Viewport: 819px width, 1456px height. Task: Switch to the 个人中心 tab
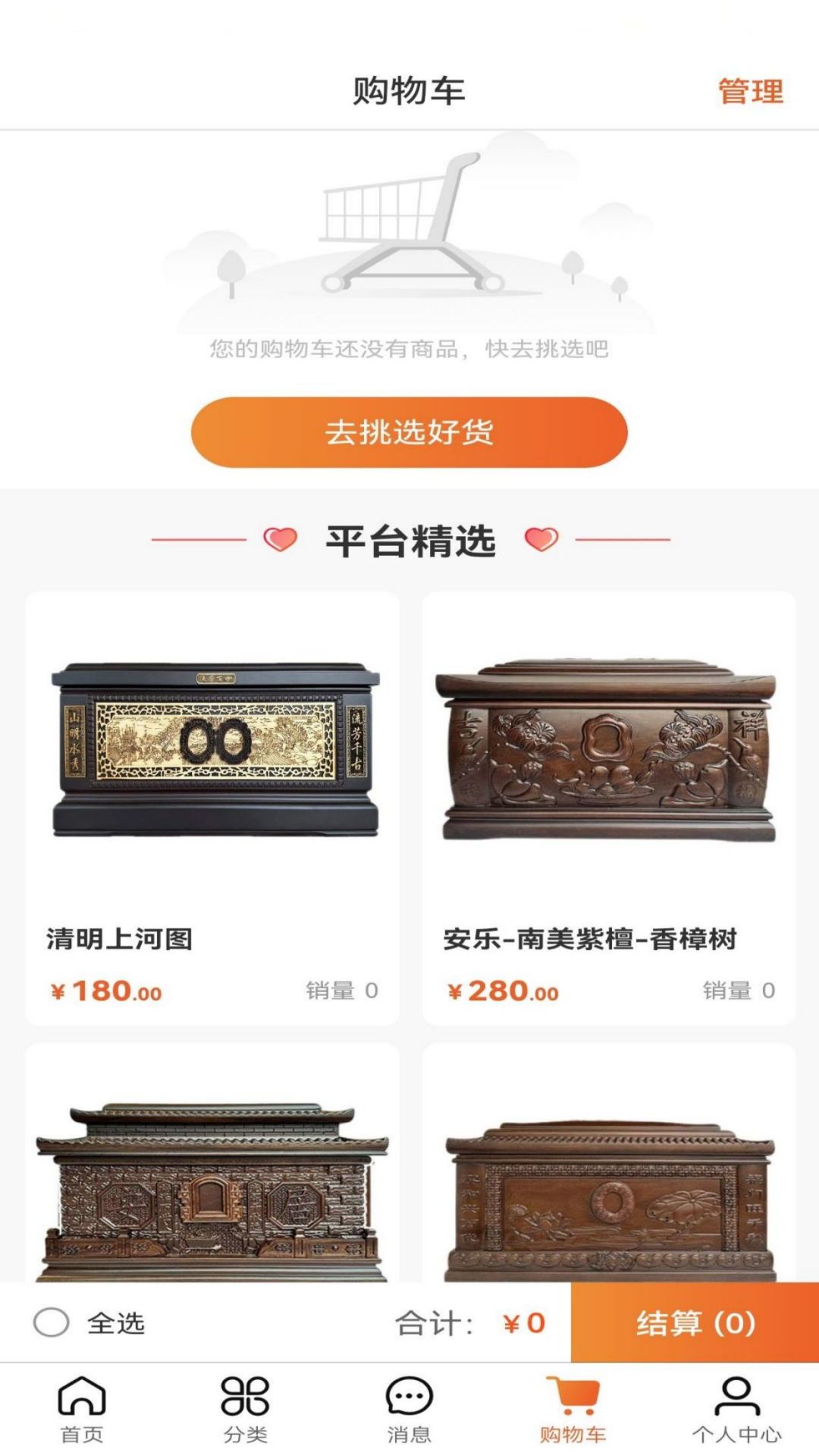click(736, 1410)
